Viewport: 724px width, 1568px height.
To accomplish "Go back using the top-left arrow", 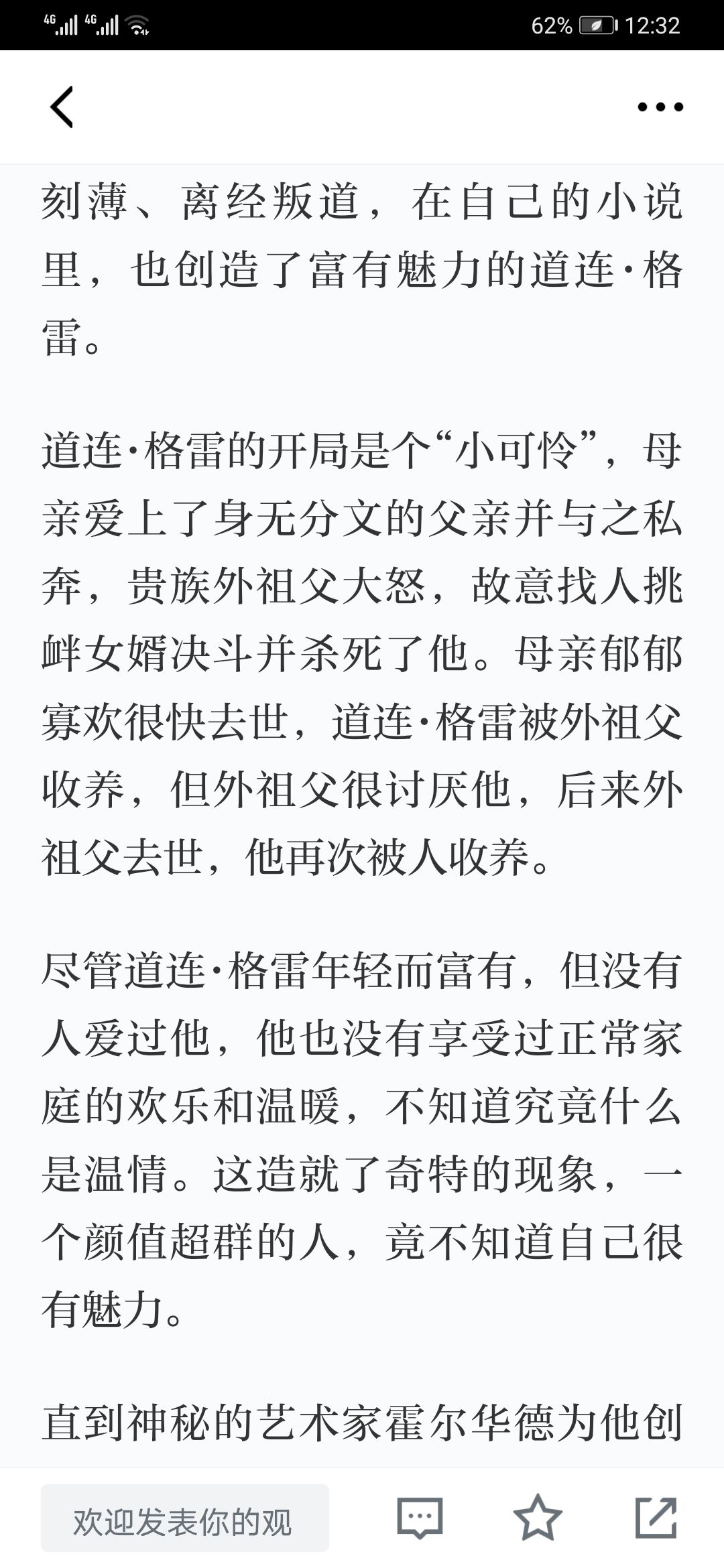I will coord(62,107).
